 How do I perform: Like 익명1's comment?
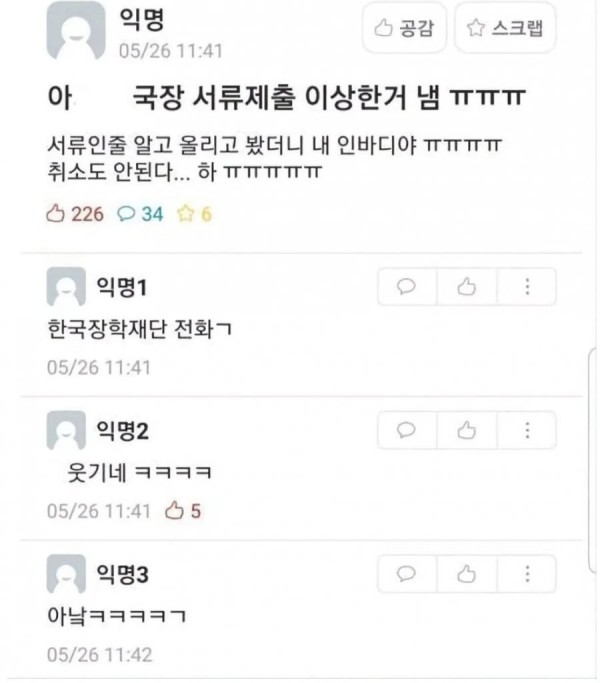(x=466, y=288)
